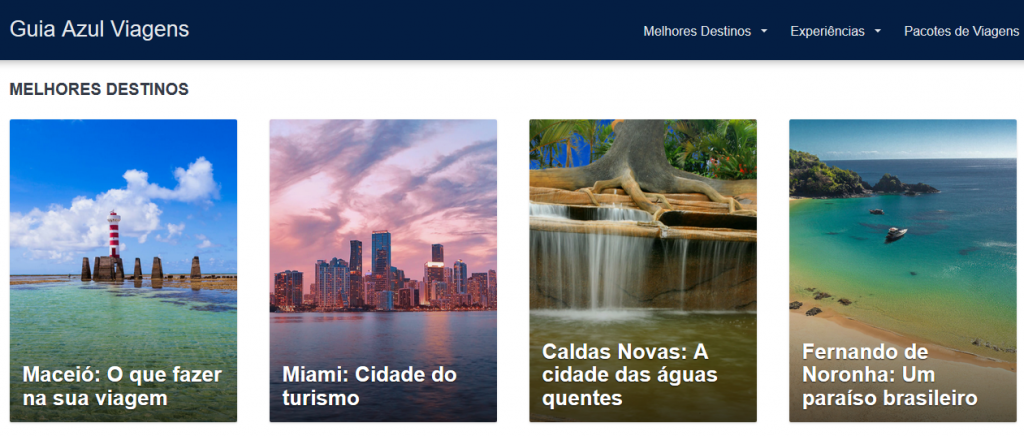1024x436 pixels.
Task: Open the Miami: Cidade do turismo card
Action: point(383,271)
